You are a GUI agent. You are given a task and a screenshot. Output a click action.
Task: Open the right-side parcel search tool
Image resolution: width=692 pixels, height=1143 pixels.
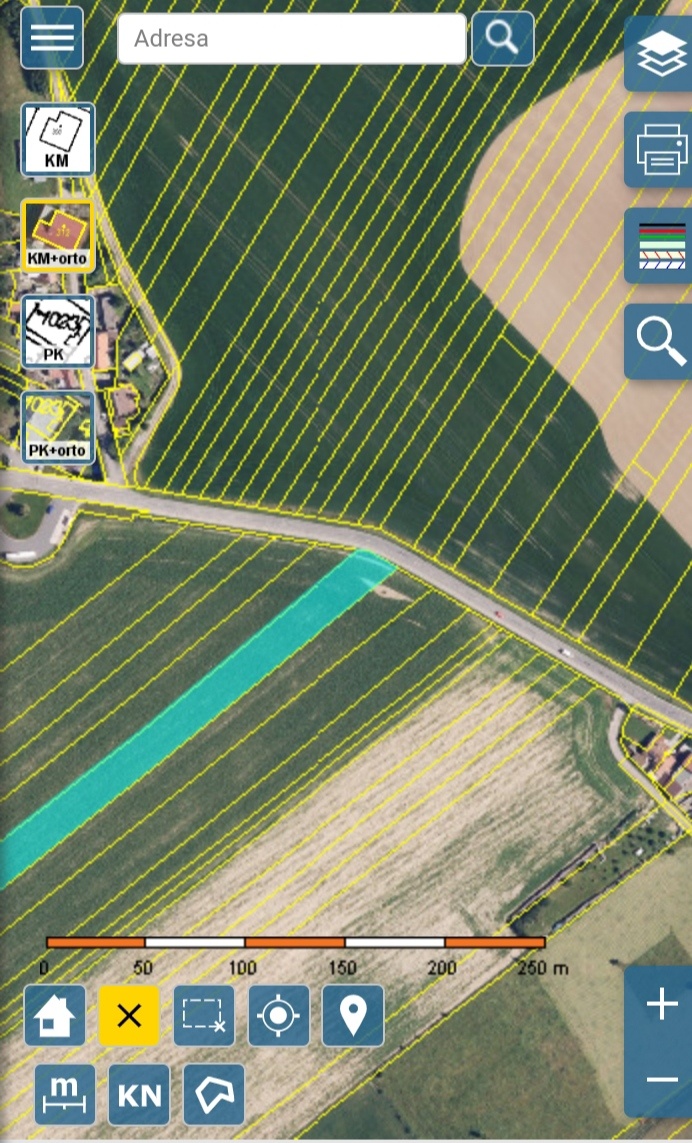pyautogui.click(x=660, y=342)
